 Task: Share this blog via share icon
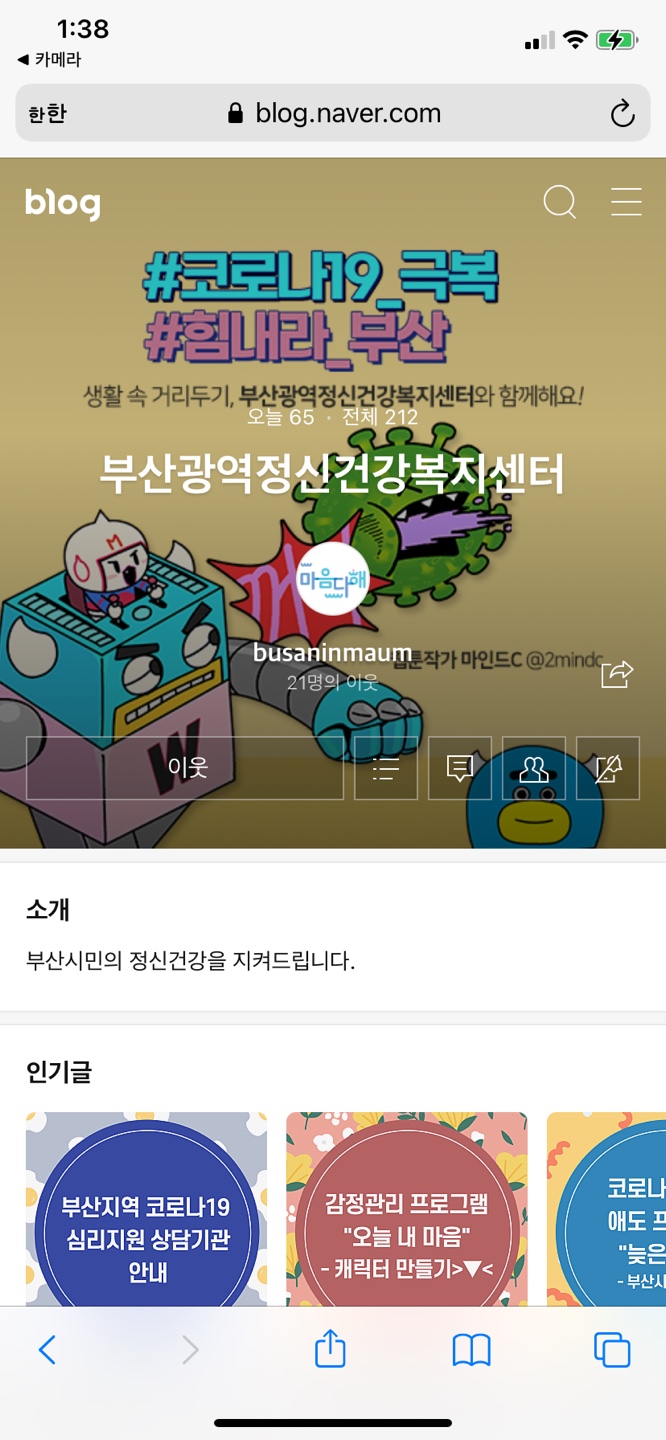point(616,674)
